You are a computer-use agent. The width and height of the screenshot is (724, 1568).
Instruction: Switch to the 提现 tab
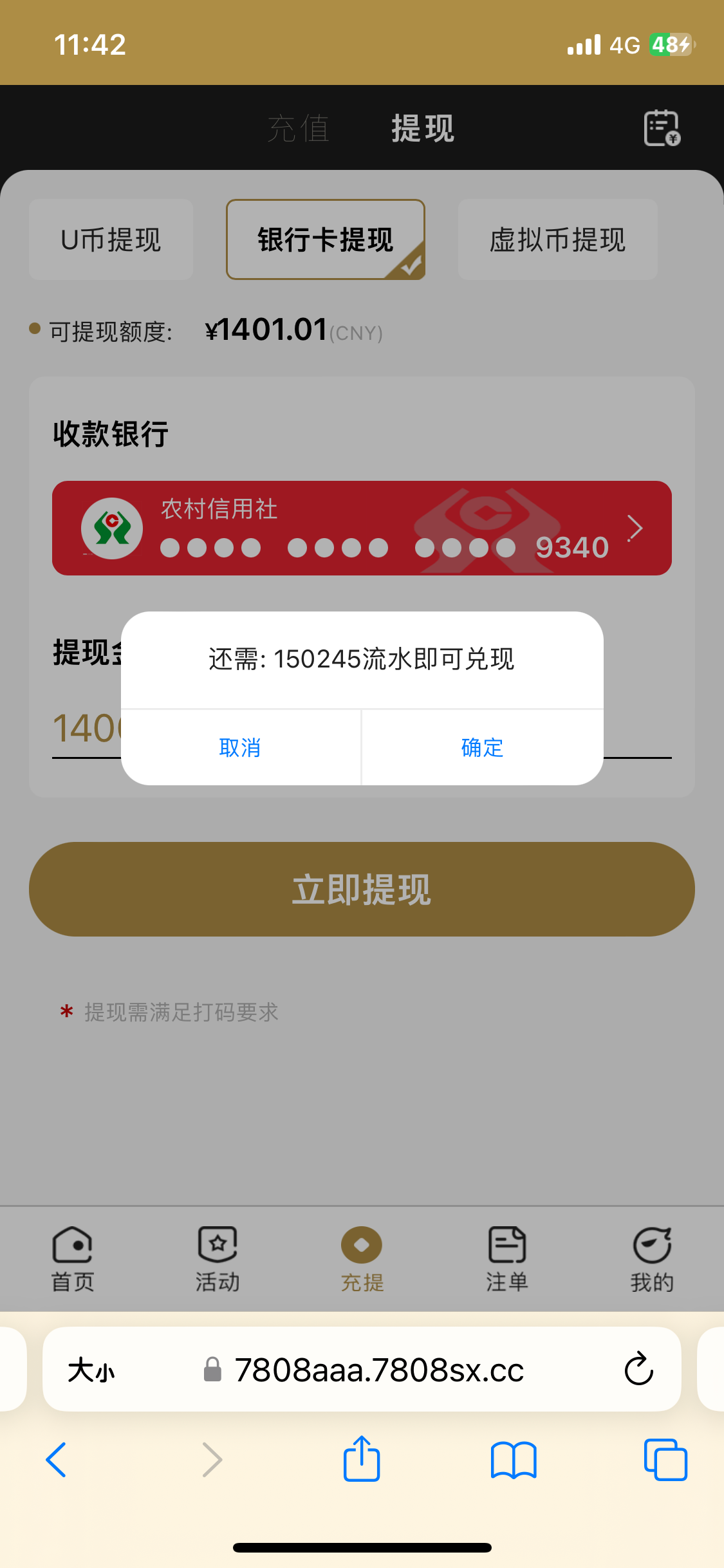point(422,127)
